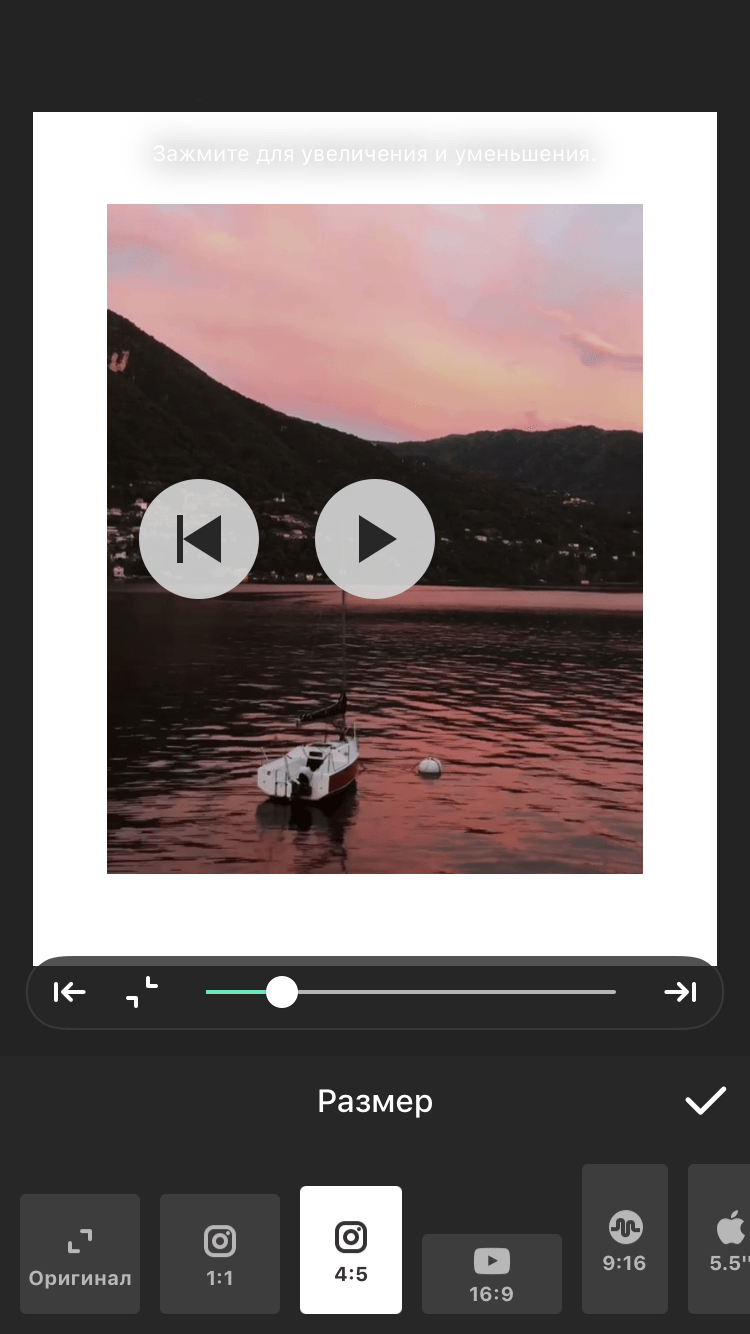Pick the 9:16 vertical format
750x1334 pixels.
(625, 1239)
